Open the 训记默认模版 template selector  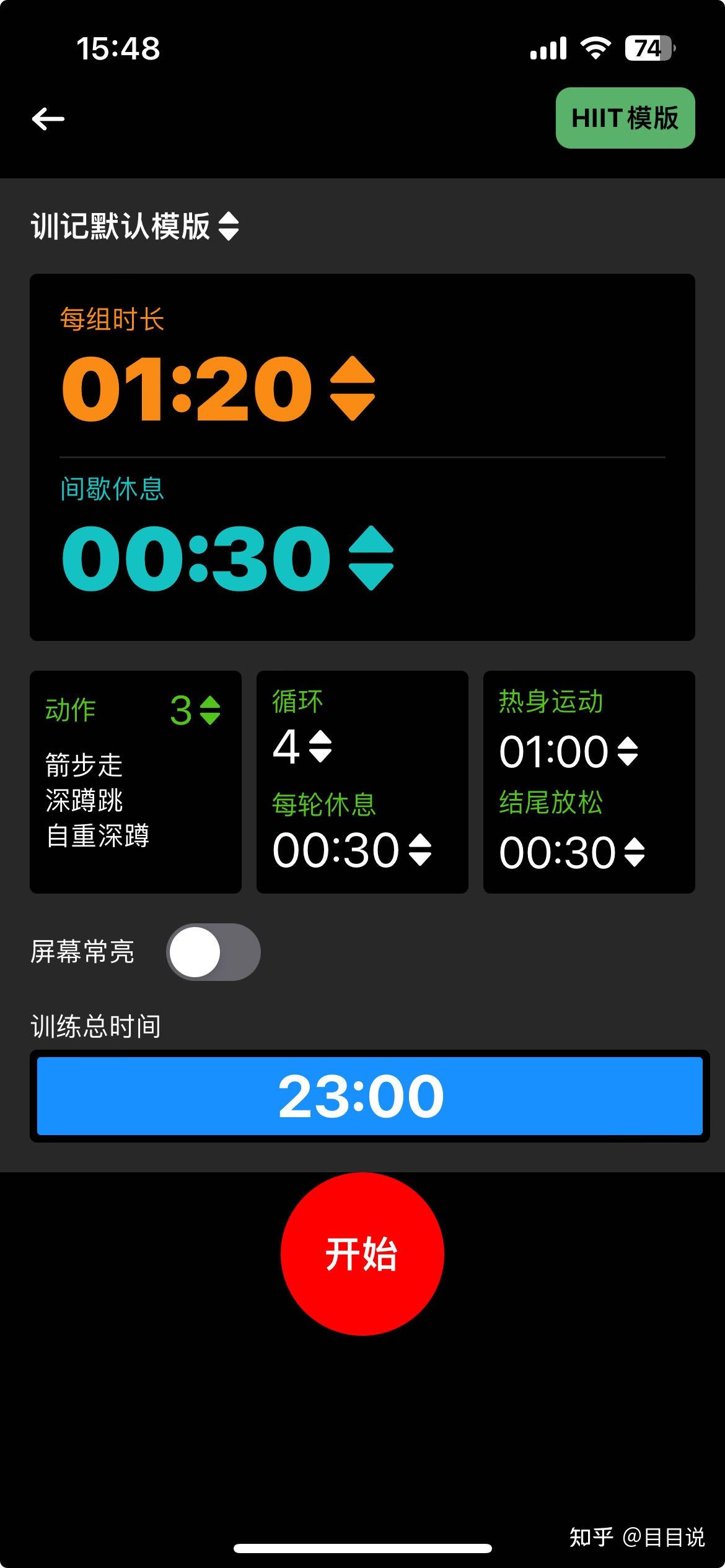tap(135, 226)
